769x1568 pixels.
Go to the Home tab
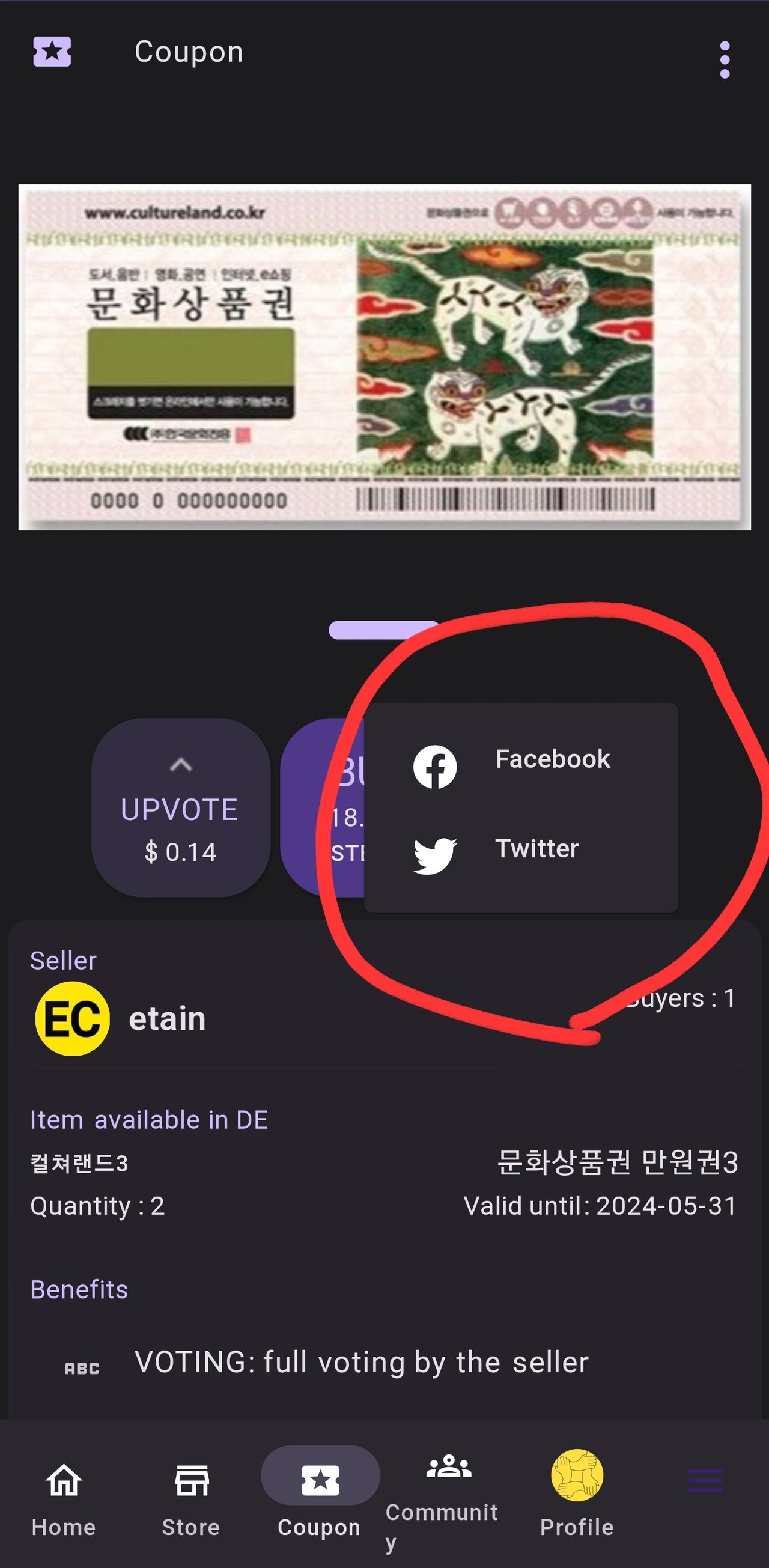[64, 1498]
